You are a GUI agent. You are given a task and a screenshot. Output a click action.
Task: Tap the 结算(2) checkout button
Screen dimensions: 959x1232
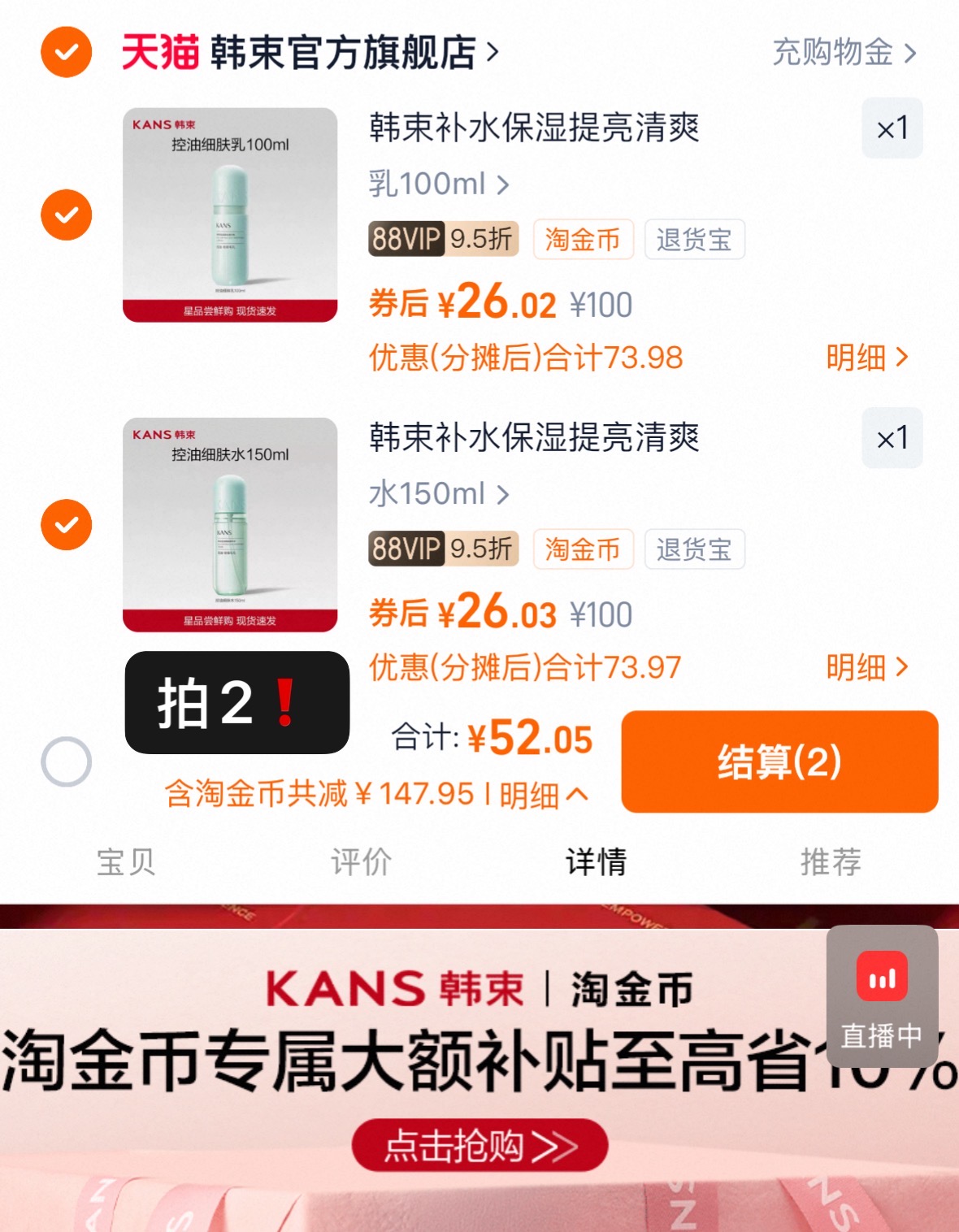779,762
